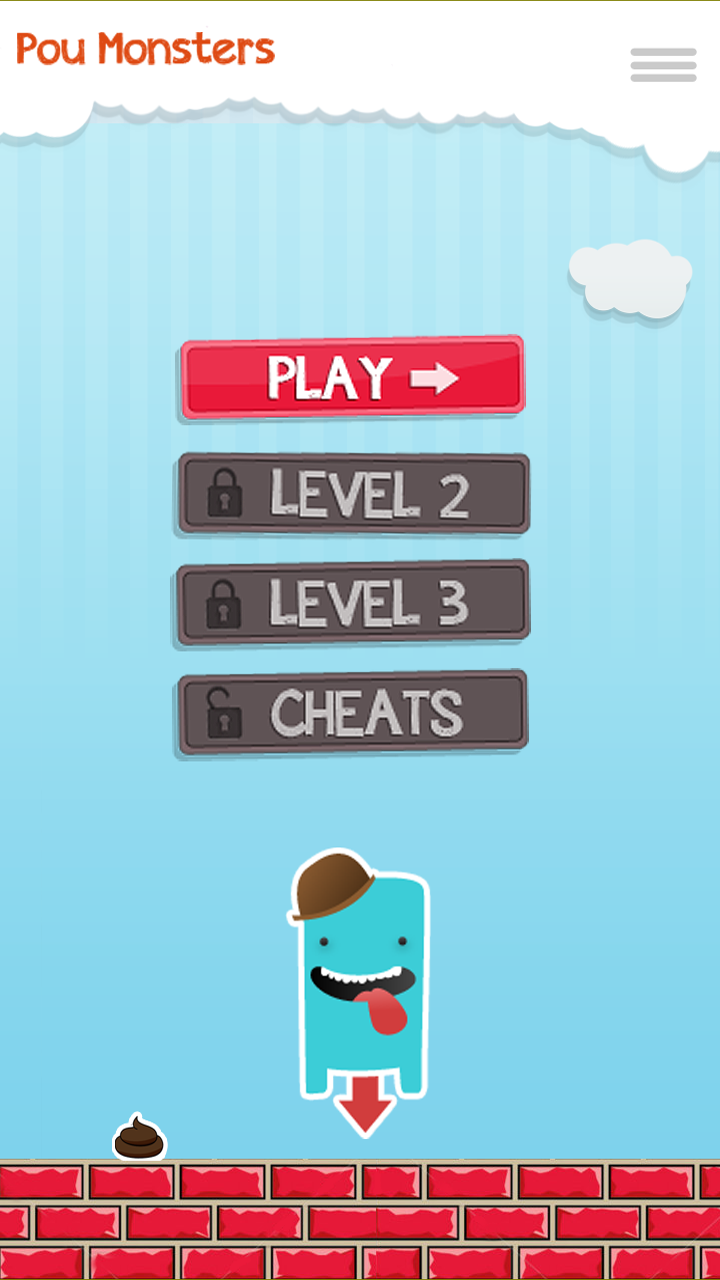Image resolution: width=720 pixels, height=1280 pixels.
Task: Click the poop icon near the bricks
Action: (x=137, y=1135)
